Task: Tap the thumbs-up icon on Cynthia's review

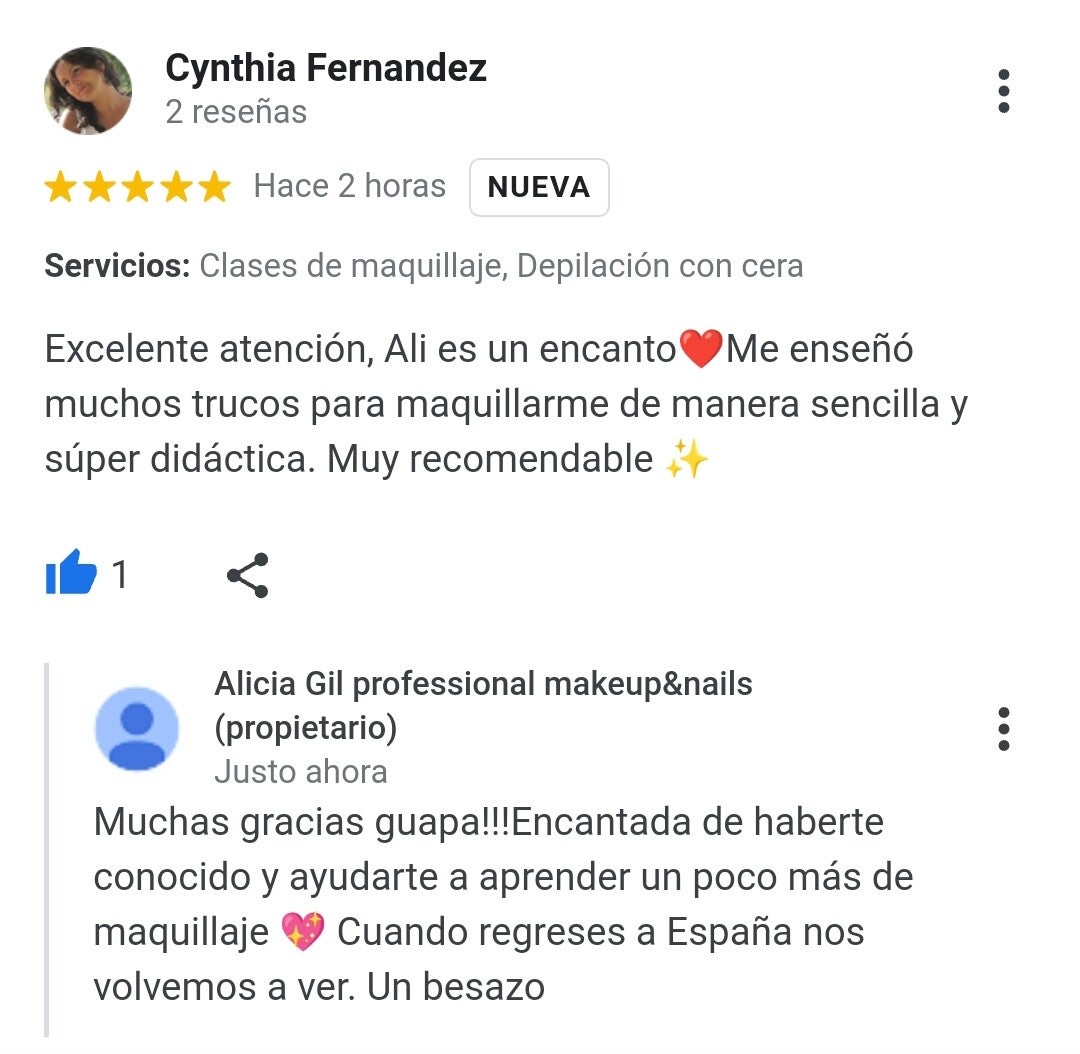Action: 71,572
